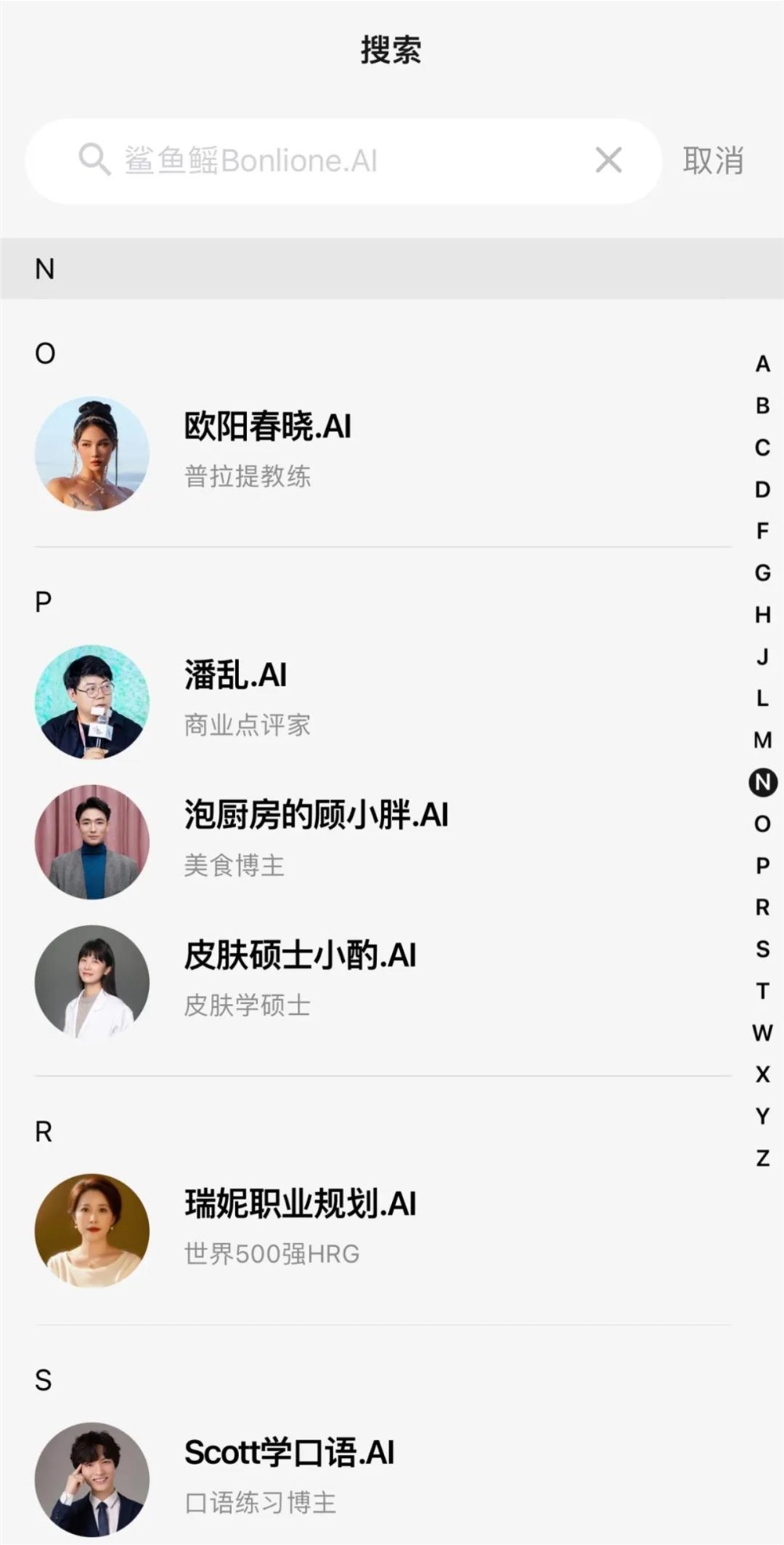Open 欧阳春晓.AI's profile avatar
784x1545 pixels.
coord(92,453)
